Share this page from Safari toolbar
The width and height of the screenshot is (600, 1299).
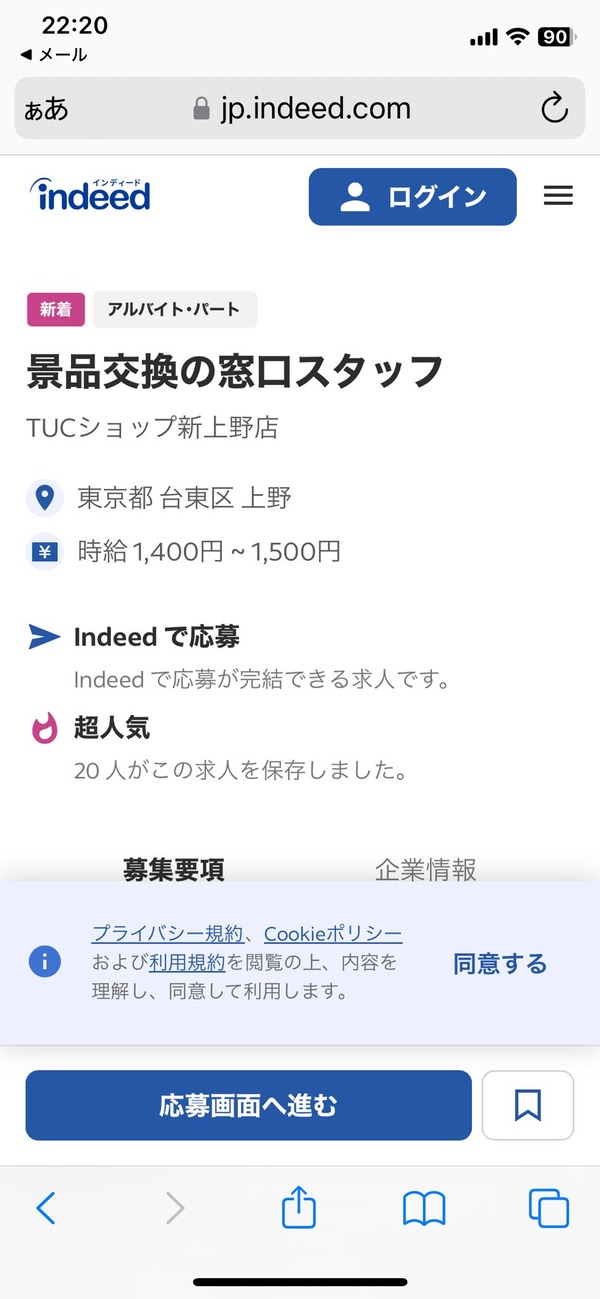299,1208
